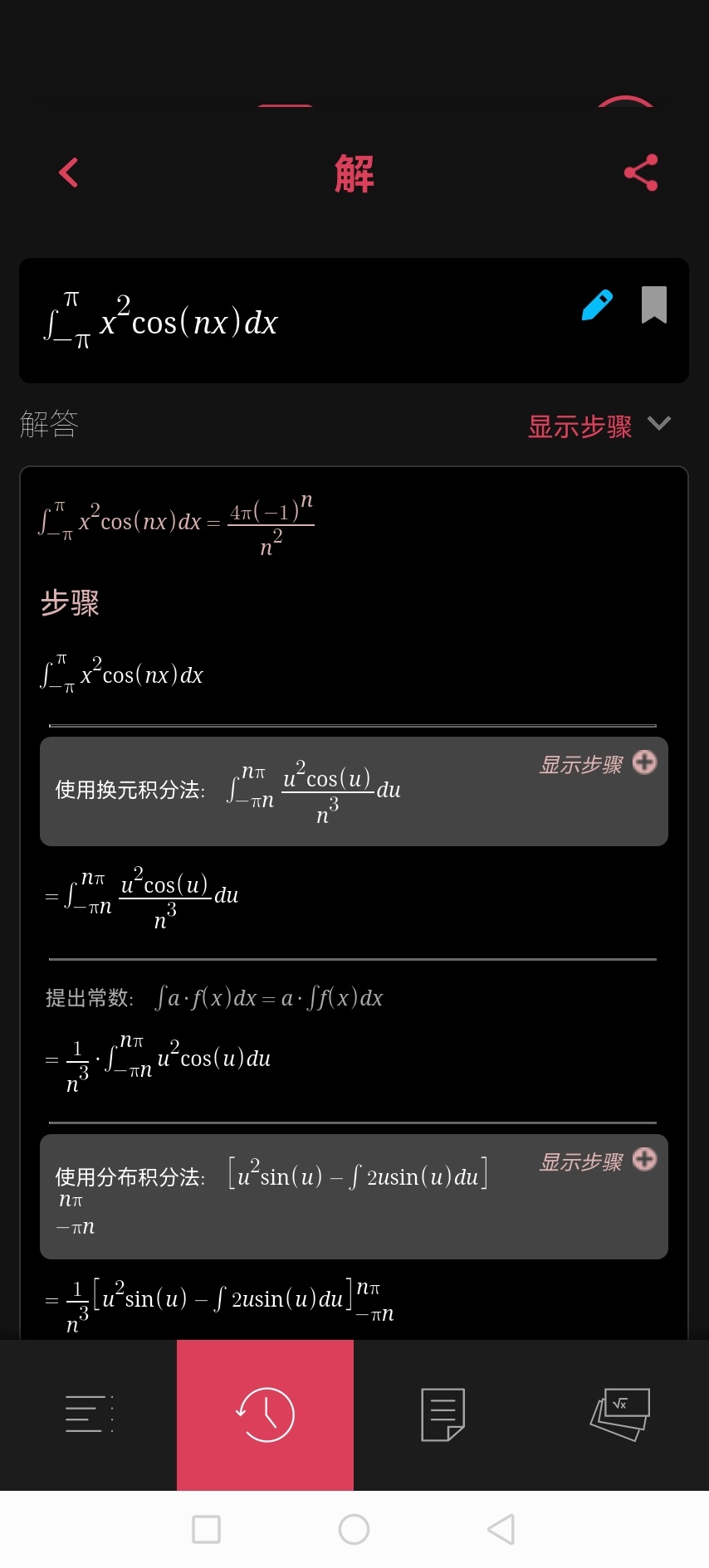Bookmark this integral problem
The width and height of the screenshot is (709, 1568).
click(654, 304)
